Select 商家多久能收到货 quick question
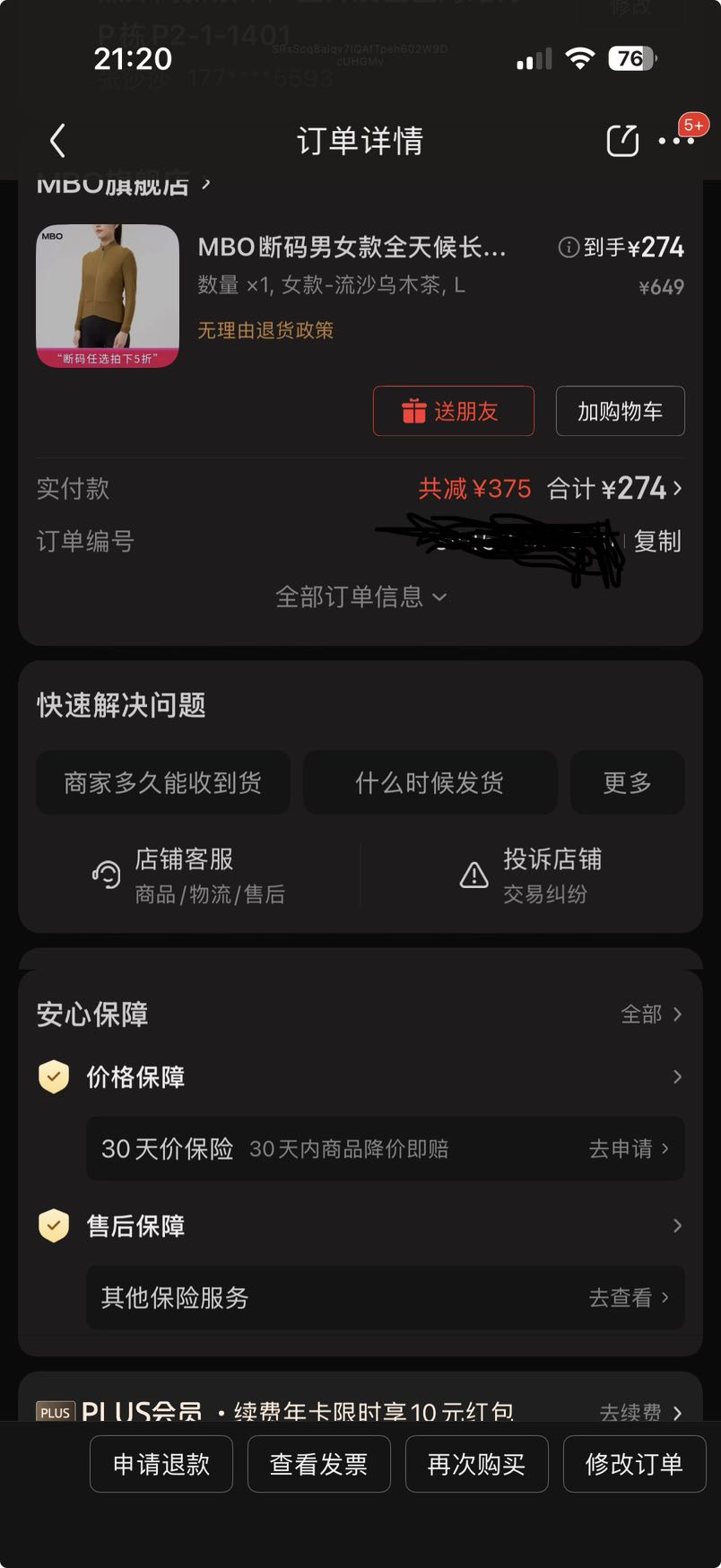 162,782
